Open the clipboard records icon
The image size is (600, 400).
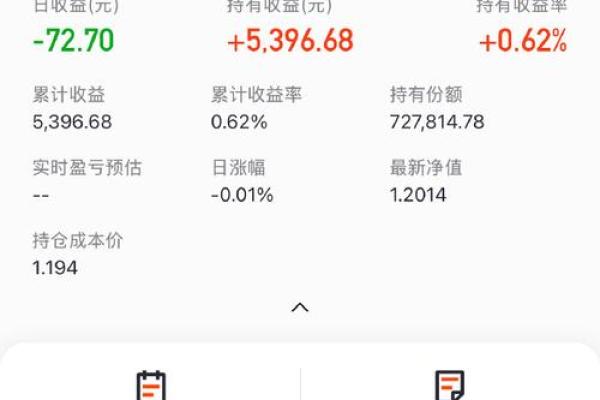pos(150,385)
